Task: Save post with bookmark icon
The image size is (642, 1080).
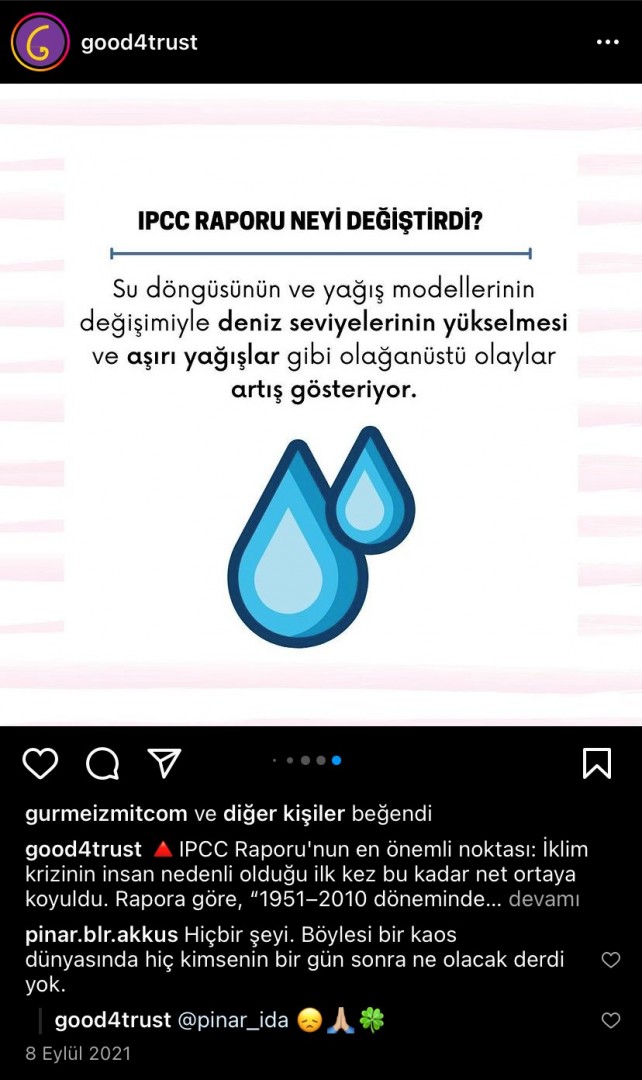Action: point(597,763)
